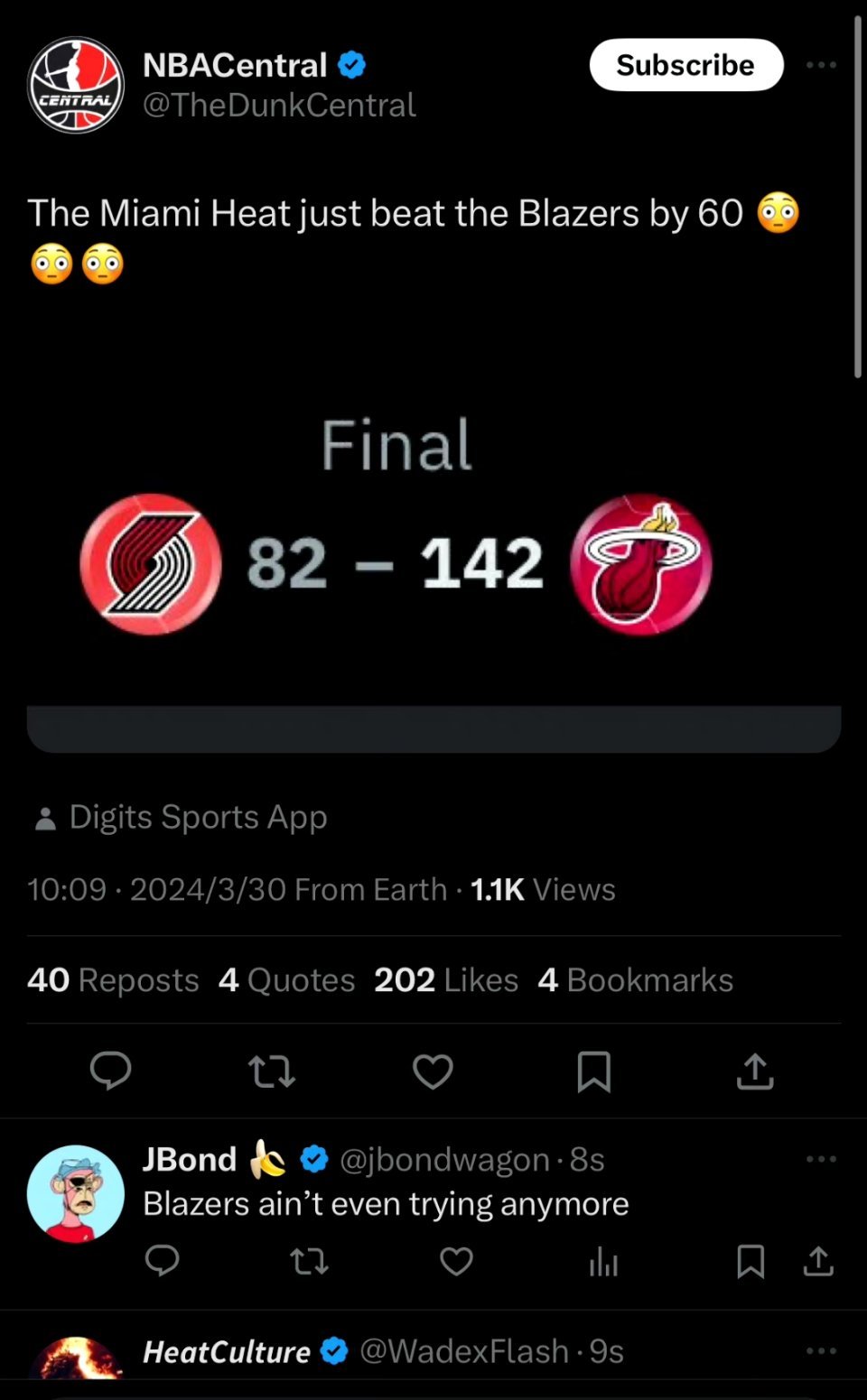Subscribe to NBACentral
The width and height of the screenshot is (867, 1400).
click(685, 65)
